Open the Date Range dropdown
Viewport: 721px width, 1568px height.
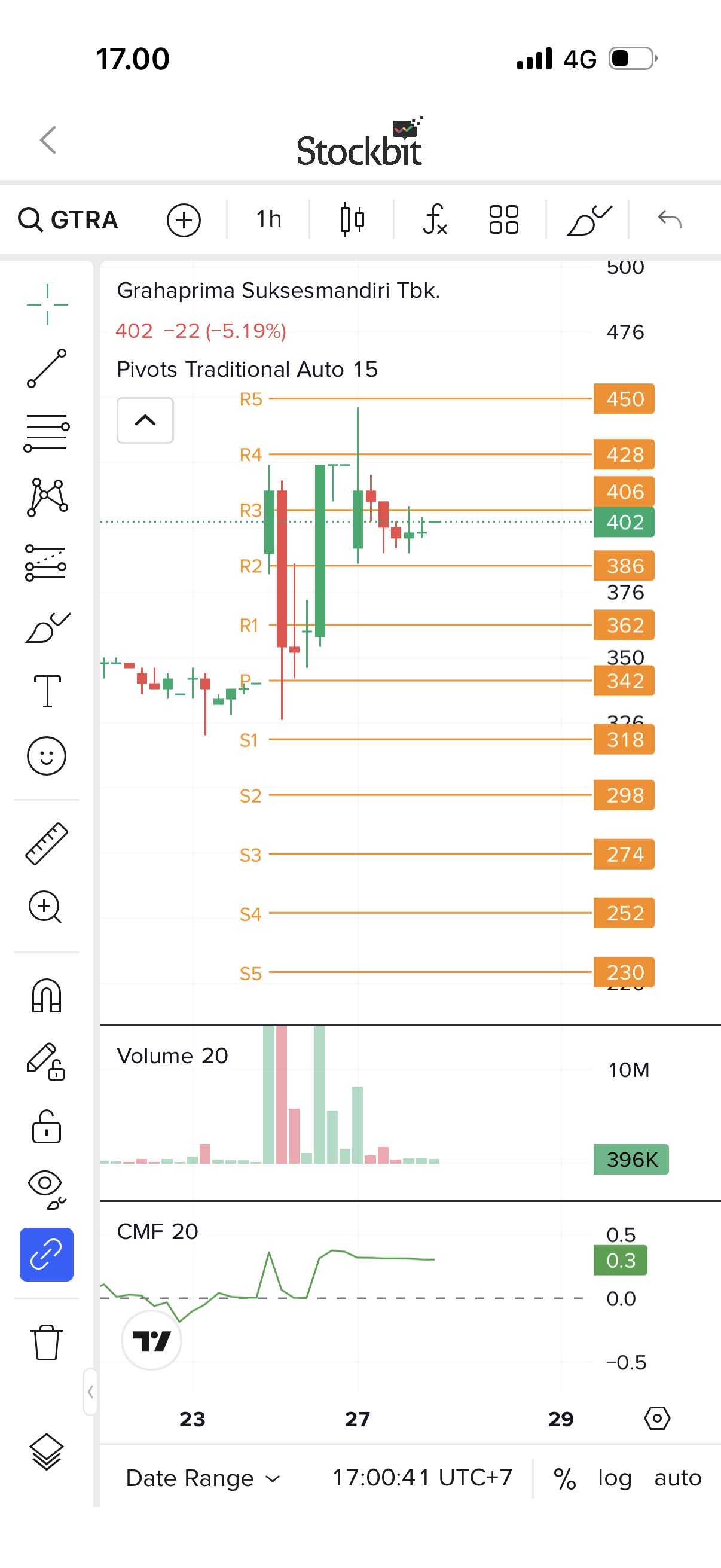point(203,1478)
